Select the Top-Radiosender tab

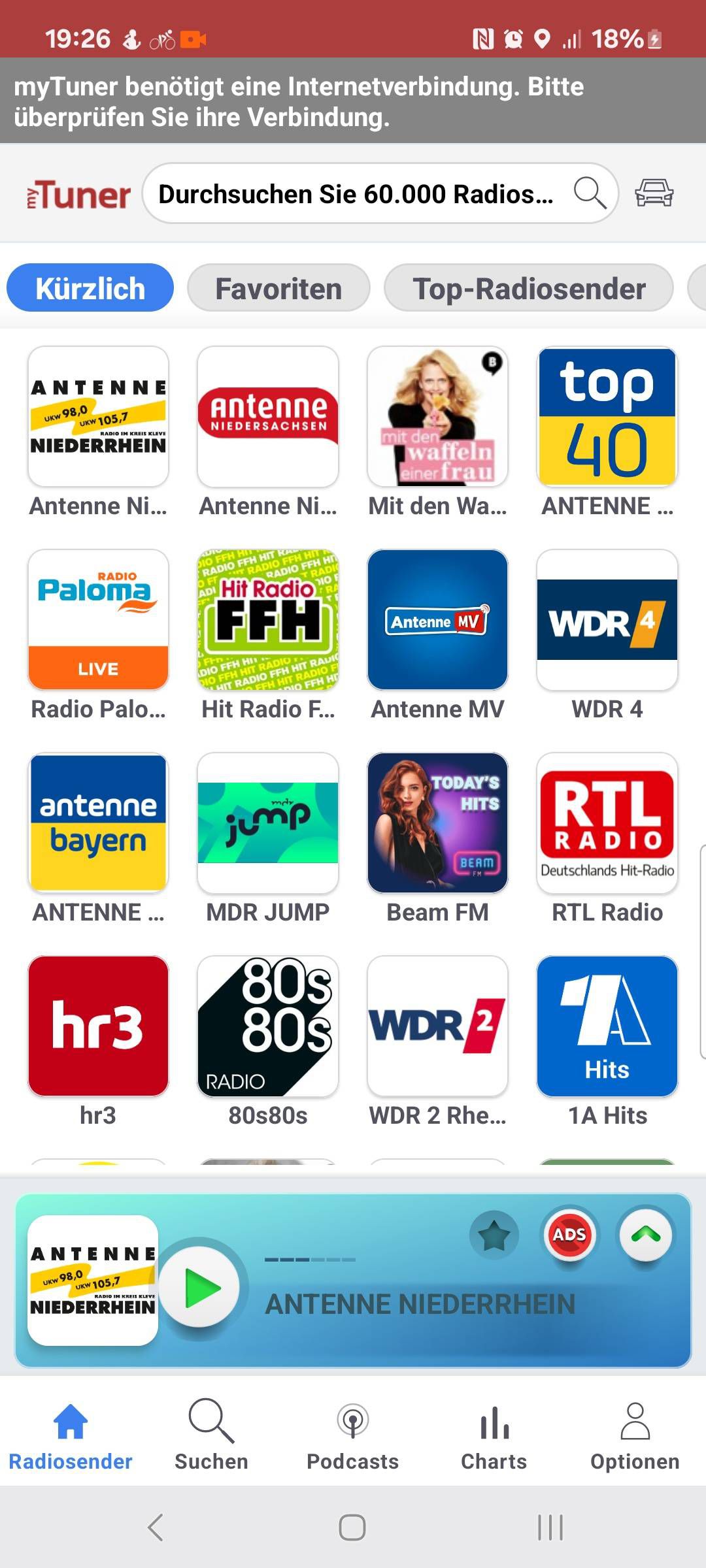(x=529, y=288)
